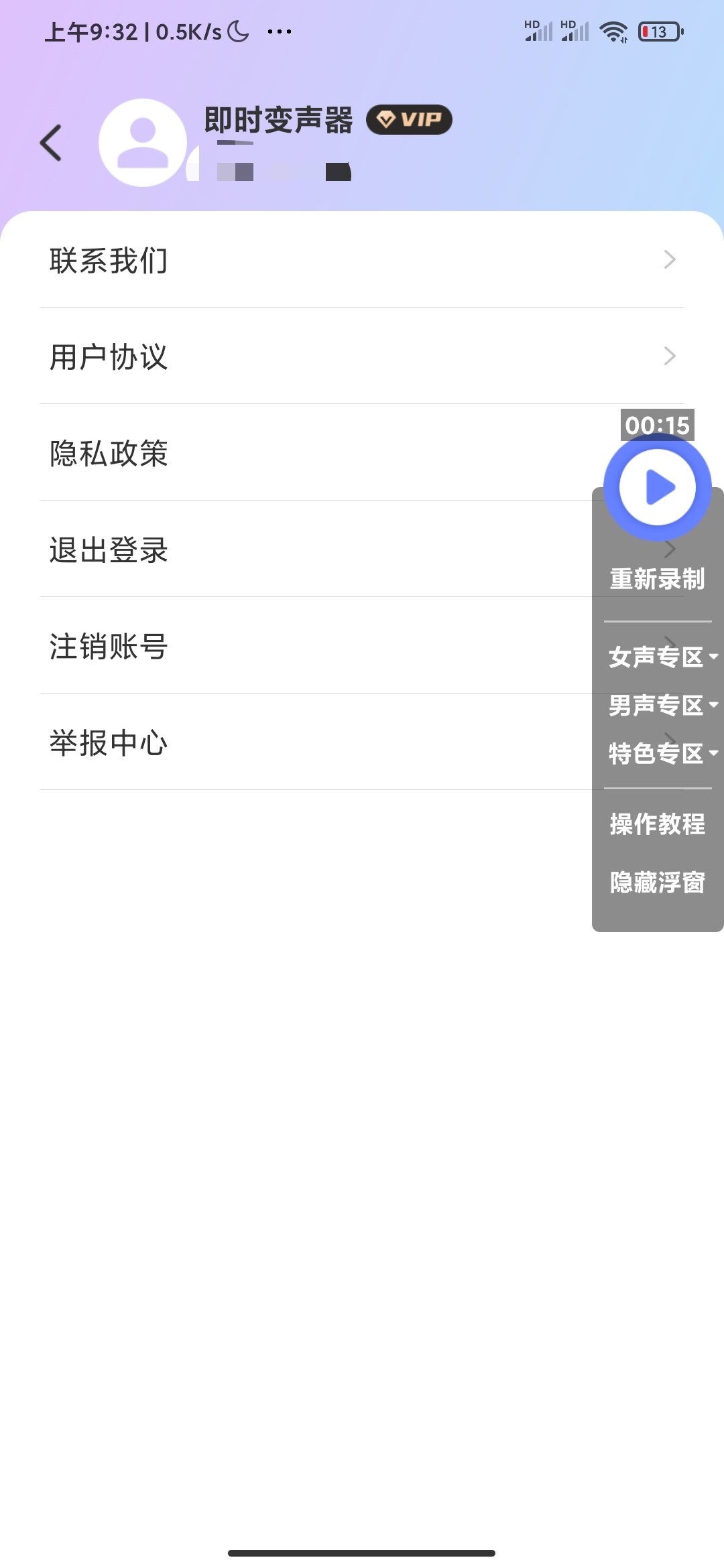This screenshot has width=724, height=1568.
Task: Tap the profile avatar
Action: pos(143,143)
